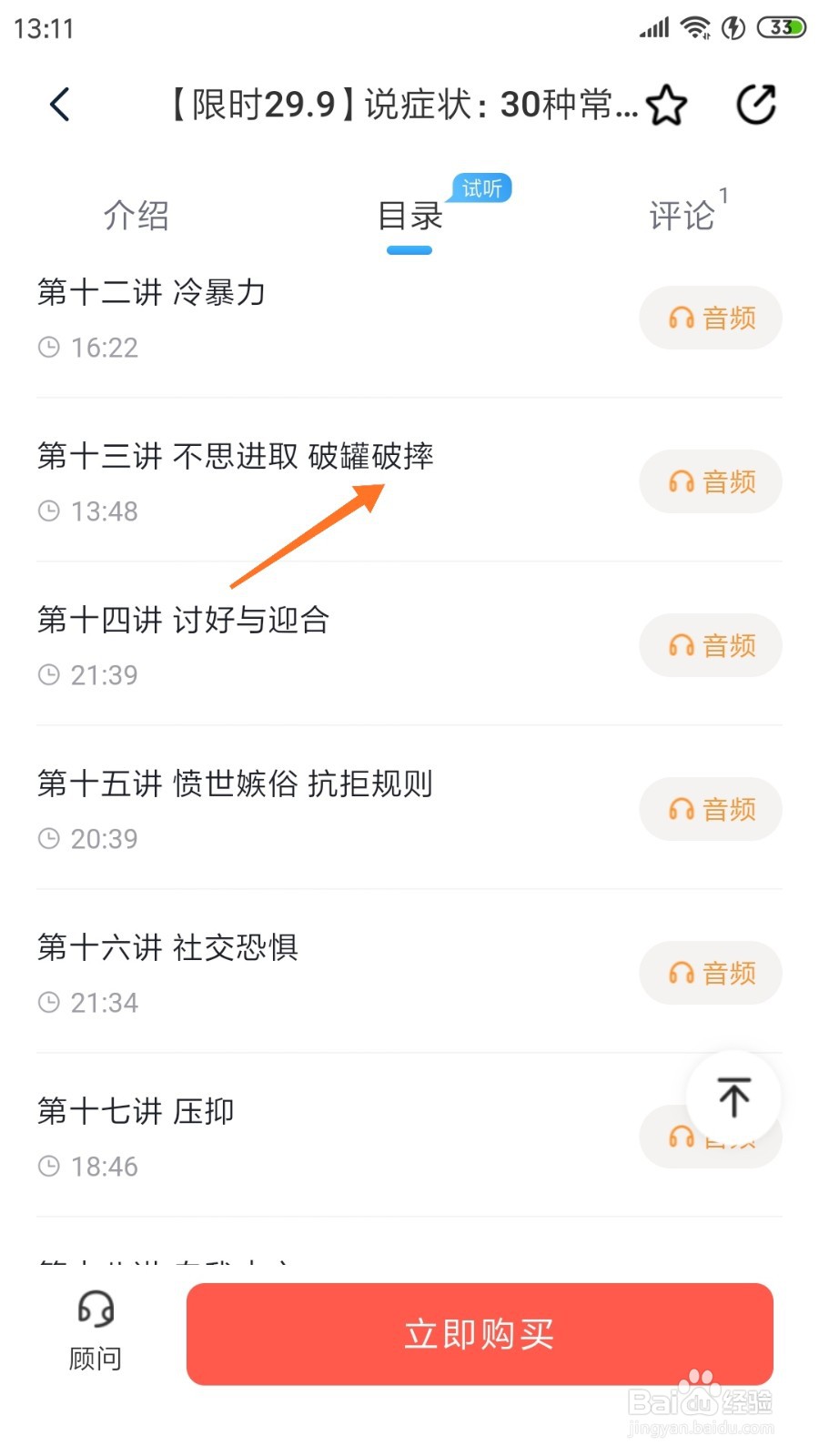
Task: Play 音频 for 第十三讲
Action: tap(711, 481)
